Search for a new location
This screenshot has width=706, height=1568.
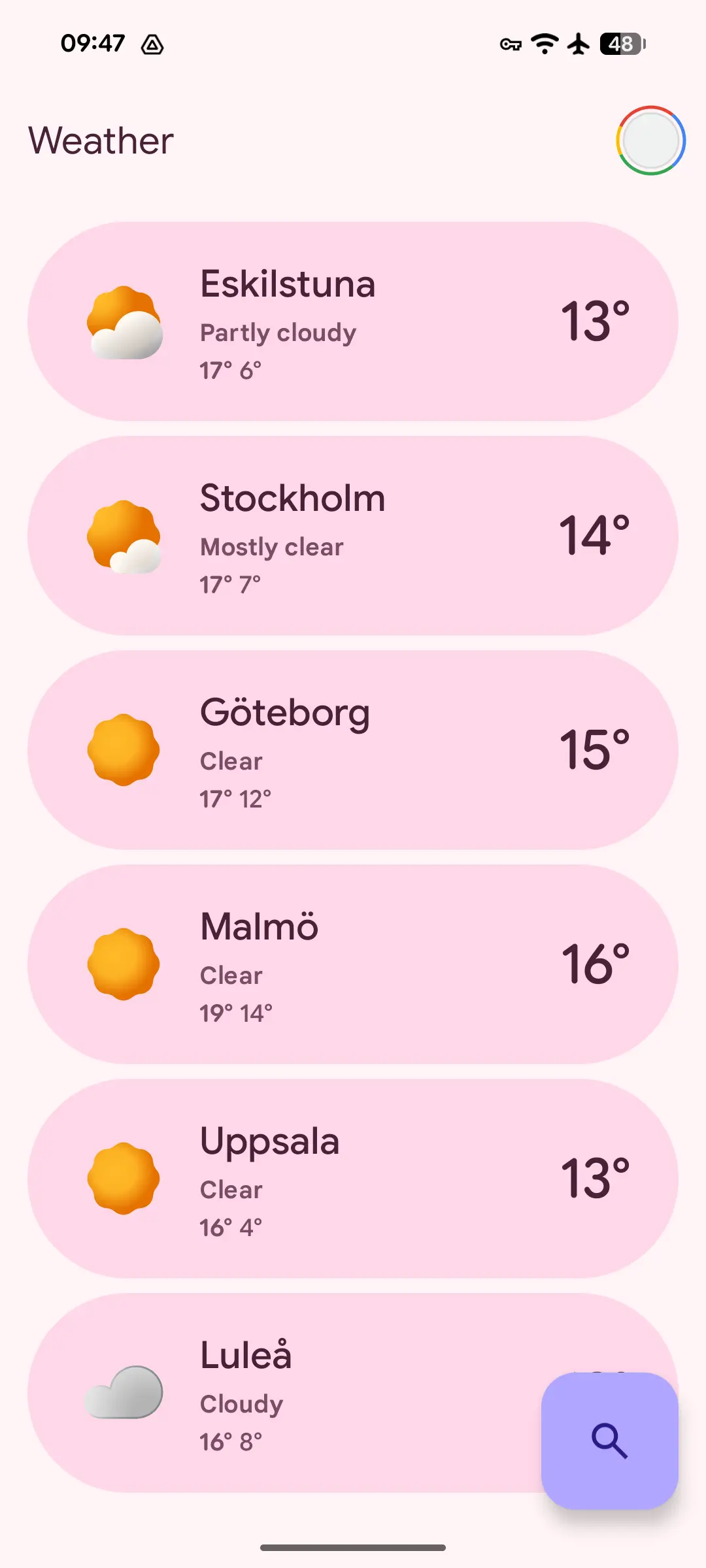(610, 1441)
